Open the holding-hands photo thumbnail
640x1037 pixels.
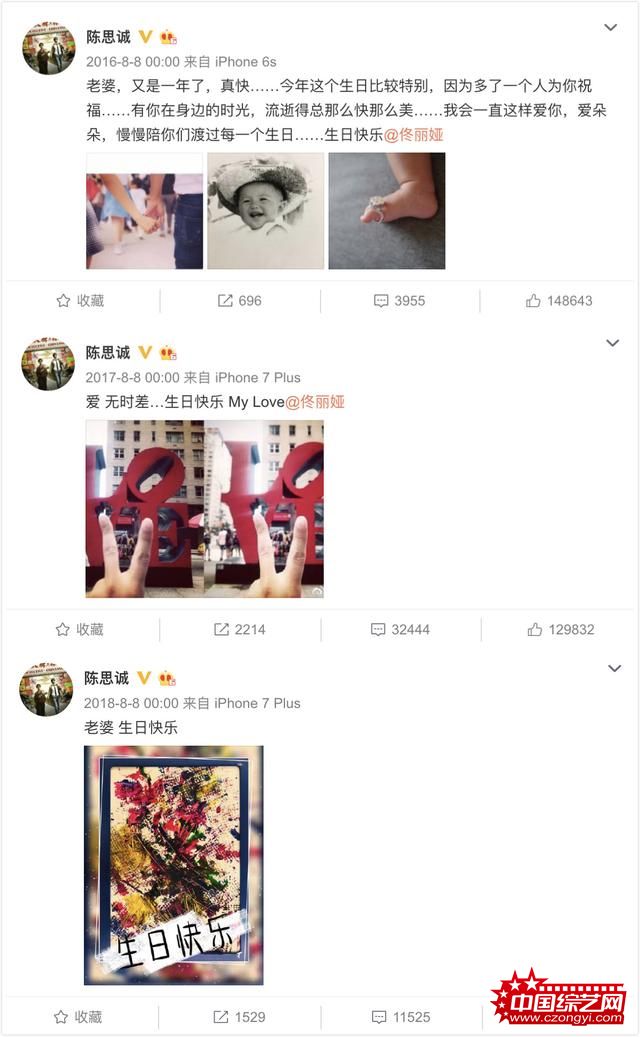(x=145, y=211)
